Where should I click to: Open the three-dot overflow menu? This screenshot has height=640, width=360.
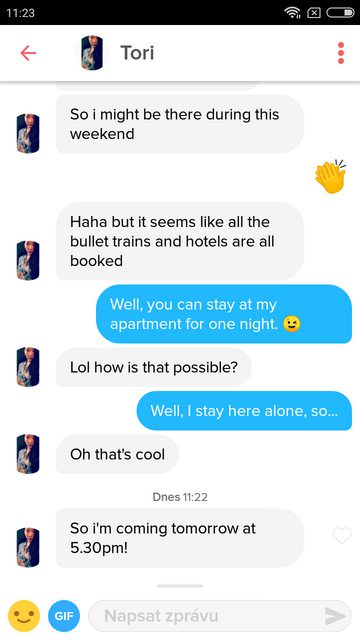click(x=341, y=53)
